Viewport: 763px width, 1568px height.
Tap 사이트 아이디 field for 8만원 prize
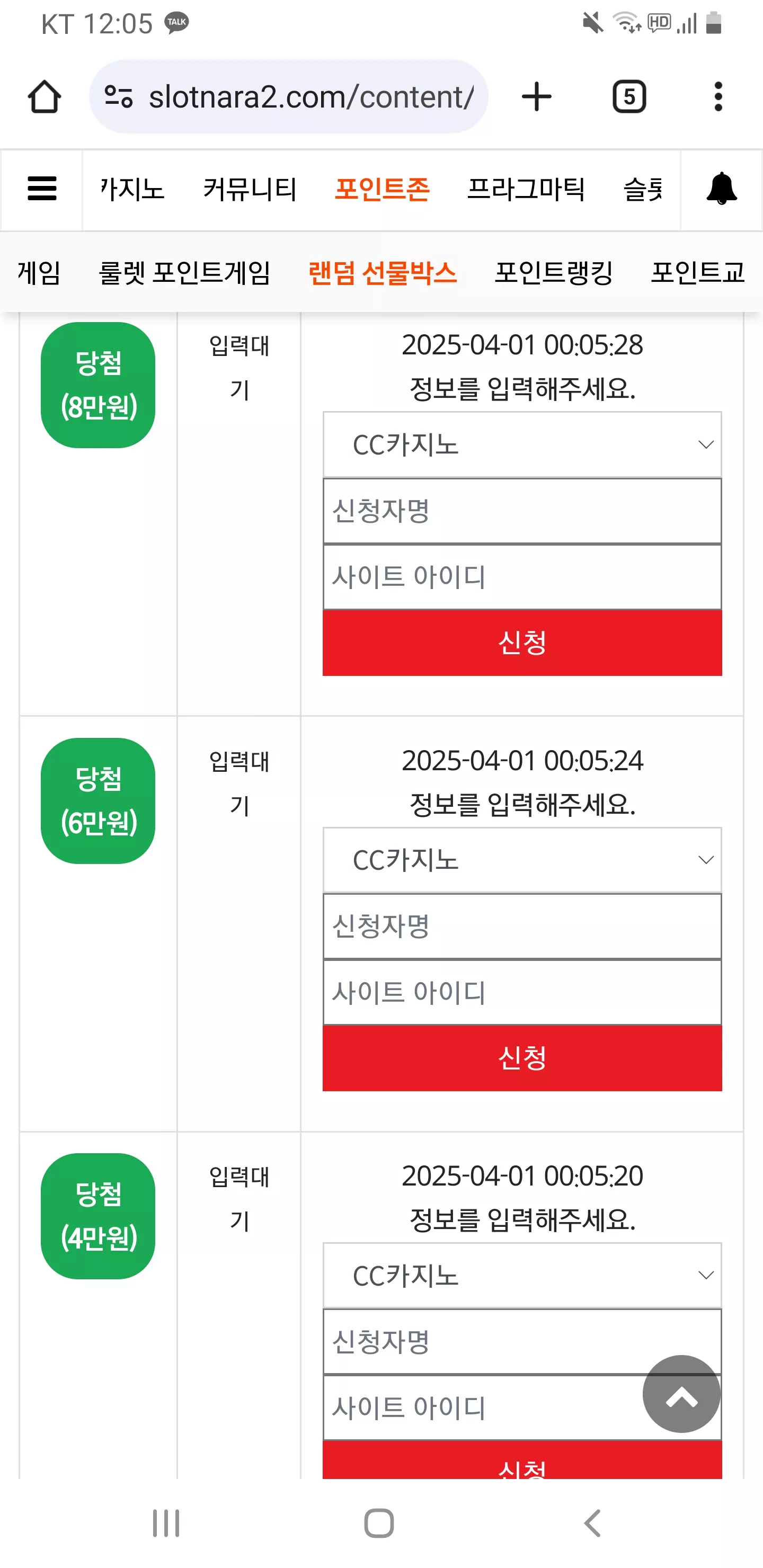(522, 576)
